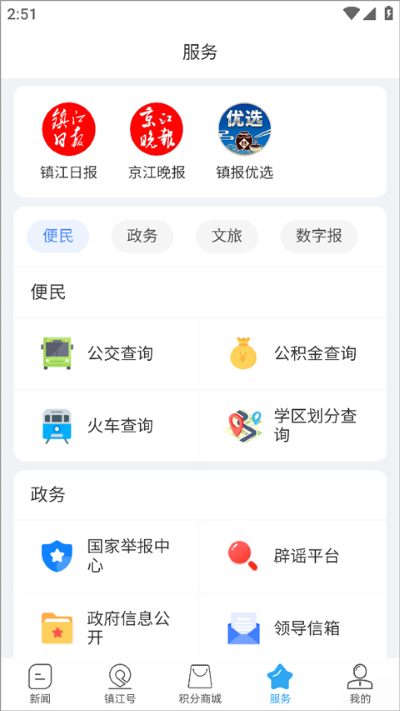Switch to the 政务 chip
This screenshot has width=400, height=711.
(142, 236)
